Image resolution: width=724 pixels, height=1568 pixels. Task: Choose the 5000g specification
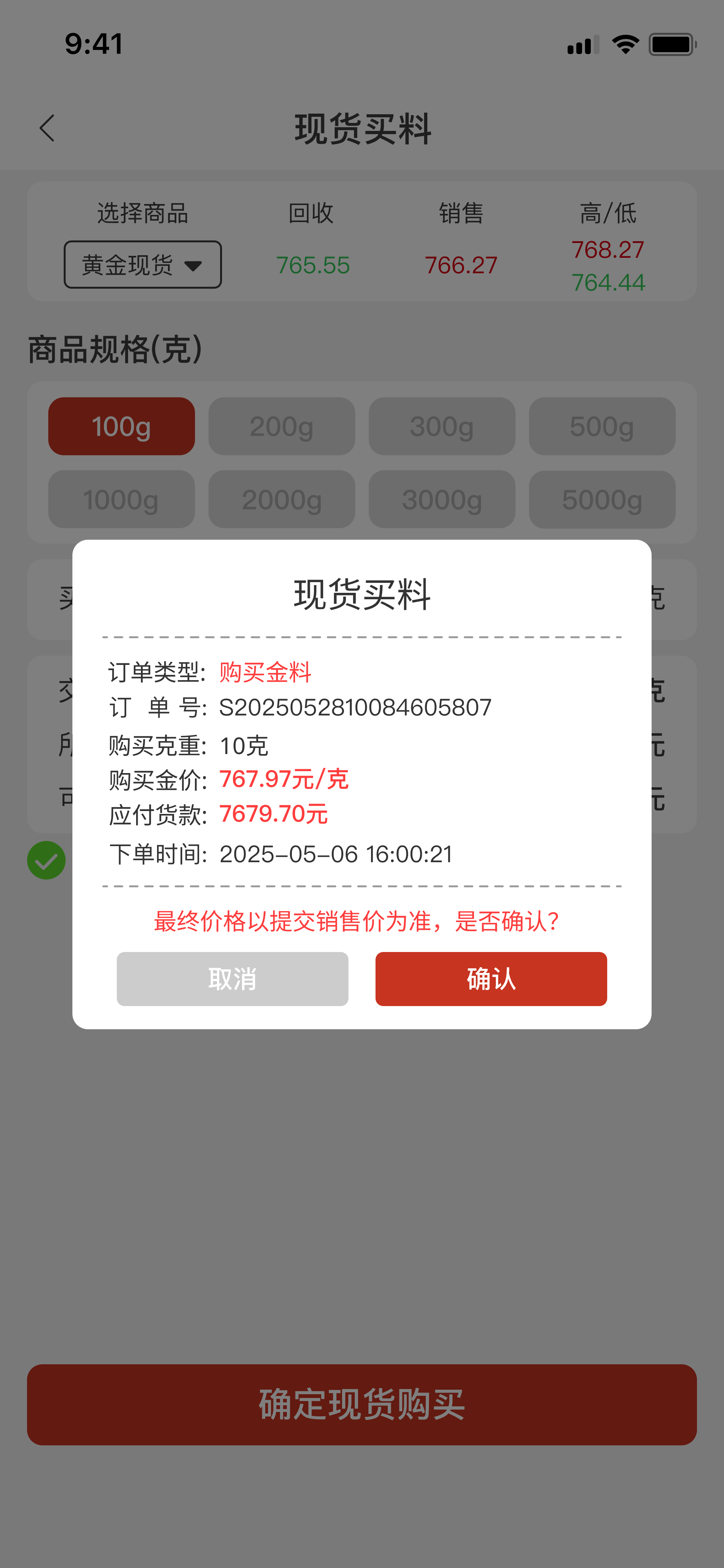coord(602,499)
